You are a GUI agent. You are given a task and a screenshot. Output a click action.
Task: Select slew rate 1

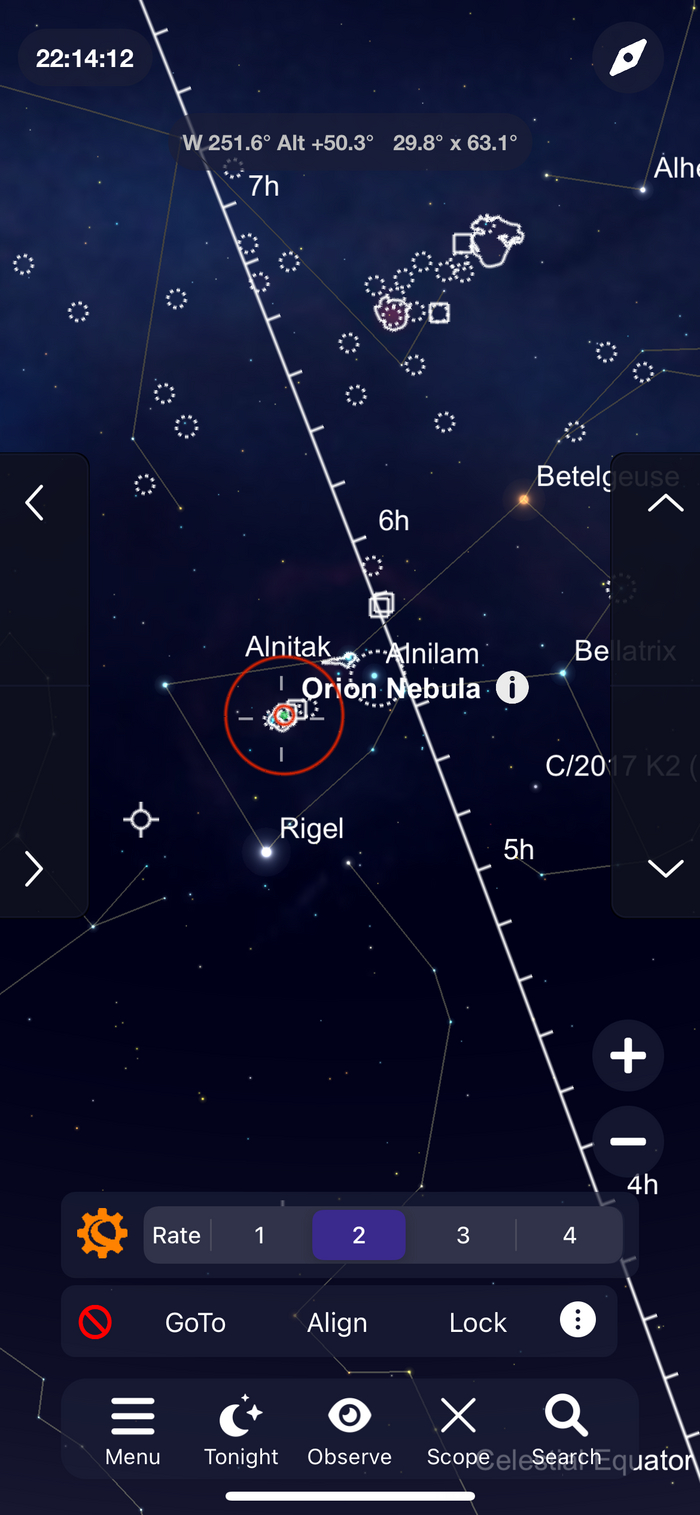click(260, 1235)
